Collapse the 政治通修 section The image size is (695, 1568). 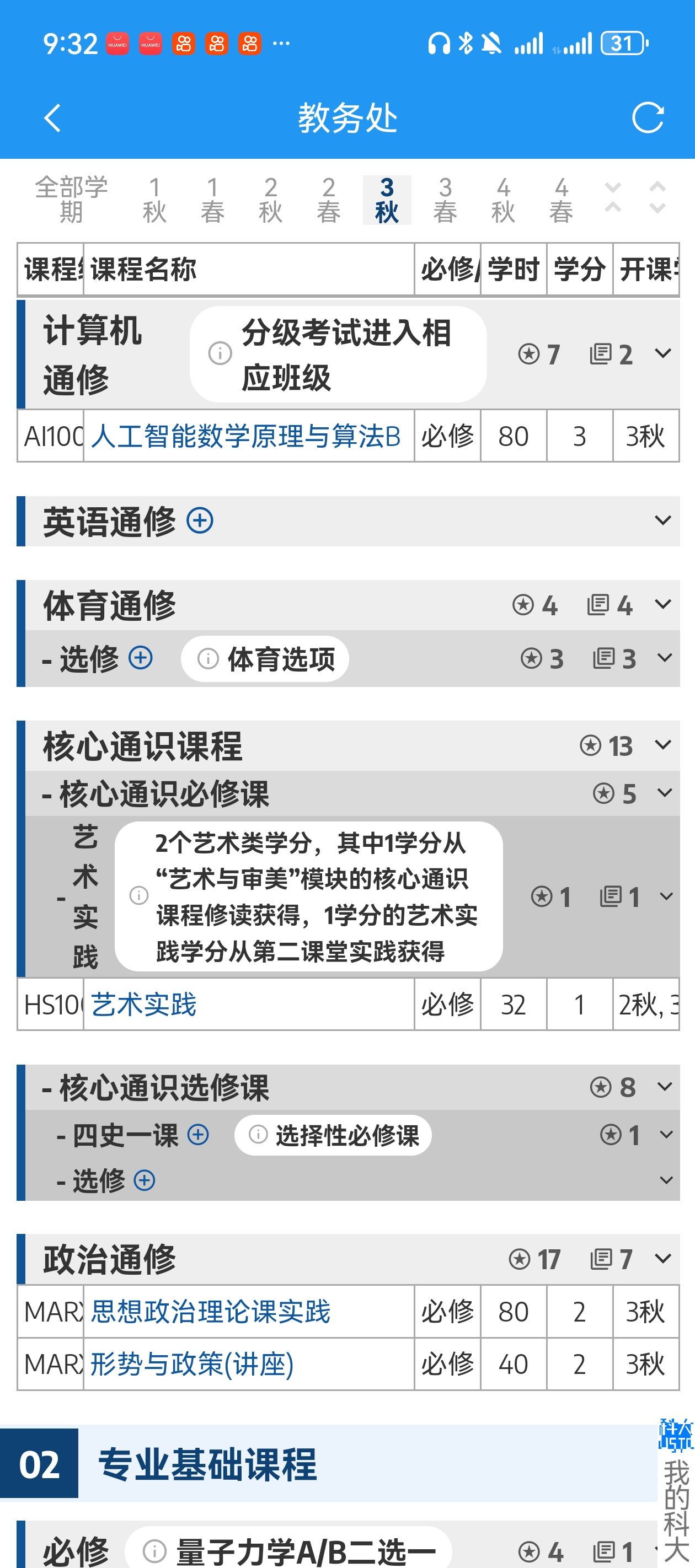pyautogui.click(x=662, y=1258)
